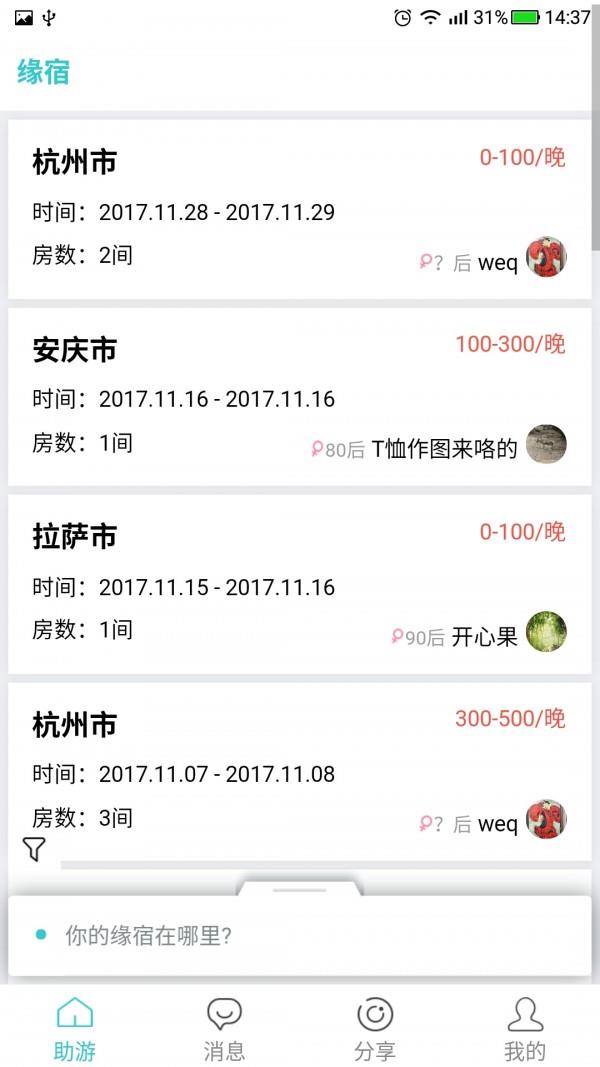This screenshot has height=1067, width=600.
Task: Expand the bottom panel handle
Action: click(299, 888)
